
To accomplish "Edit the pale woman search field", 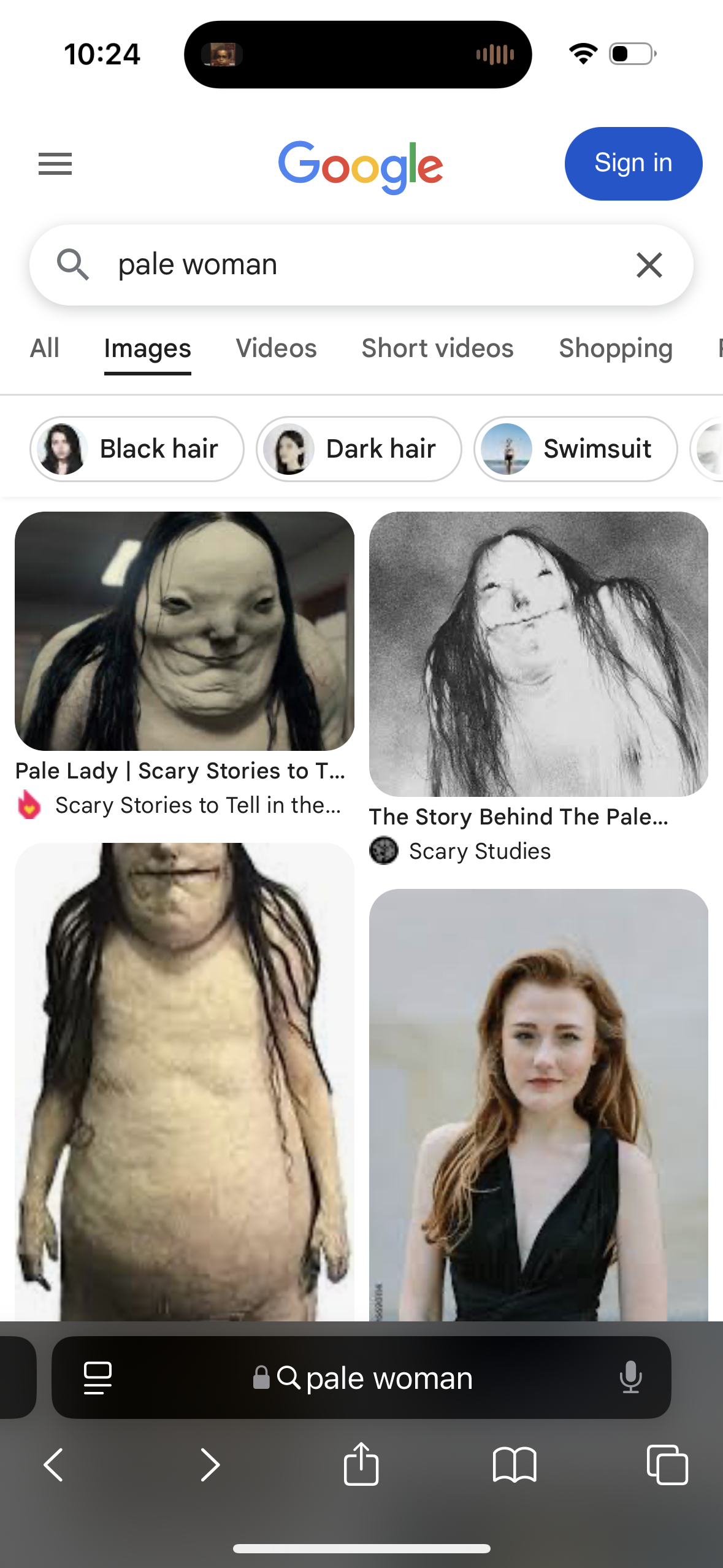I will click(x=356, y=265).
